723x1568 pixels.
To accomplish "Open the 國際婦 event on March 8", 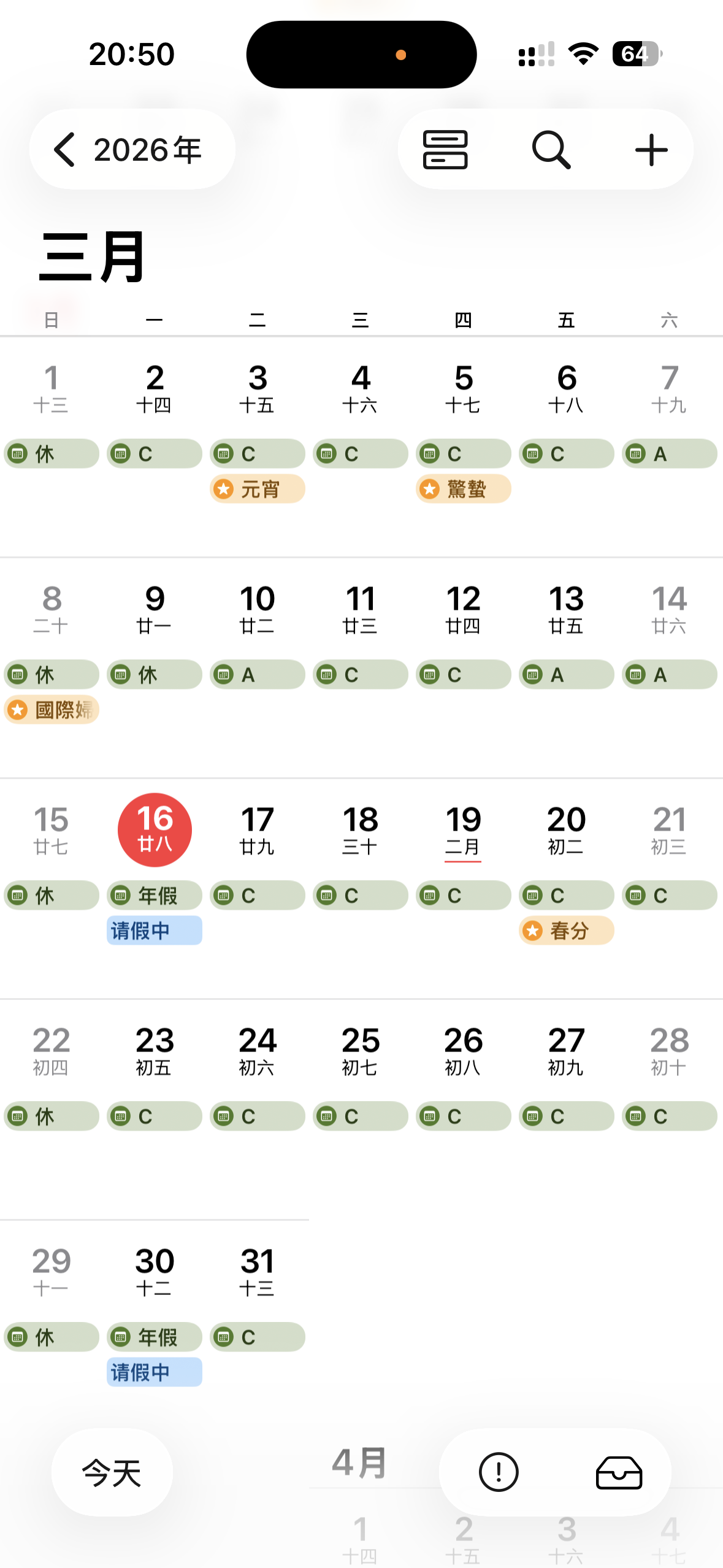I will pos(52,710).
